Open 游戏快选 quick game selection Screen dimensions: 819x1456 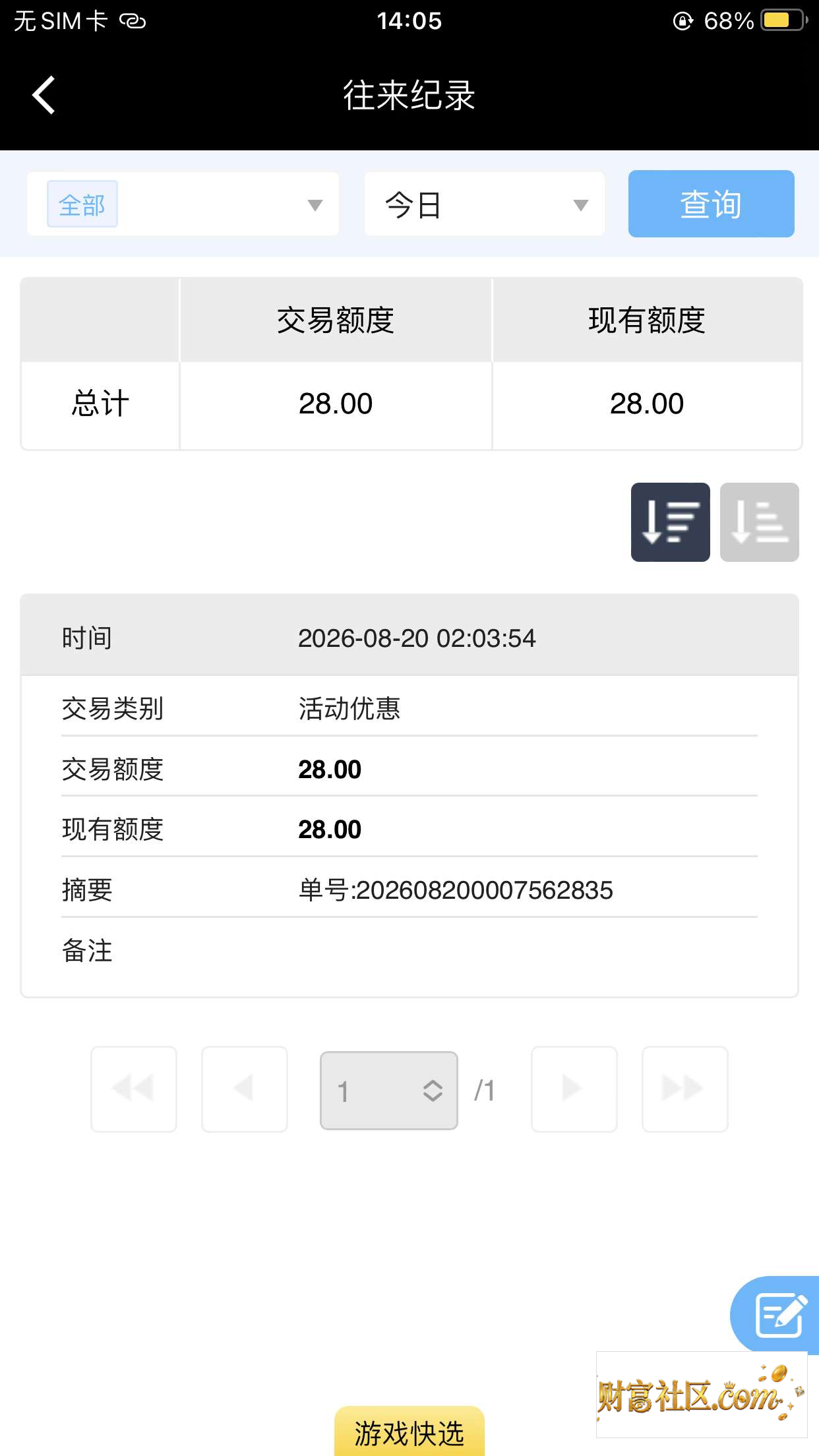(409, 1432)
